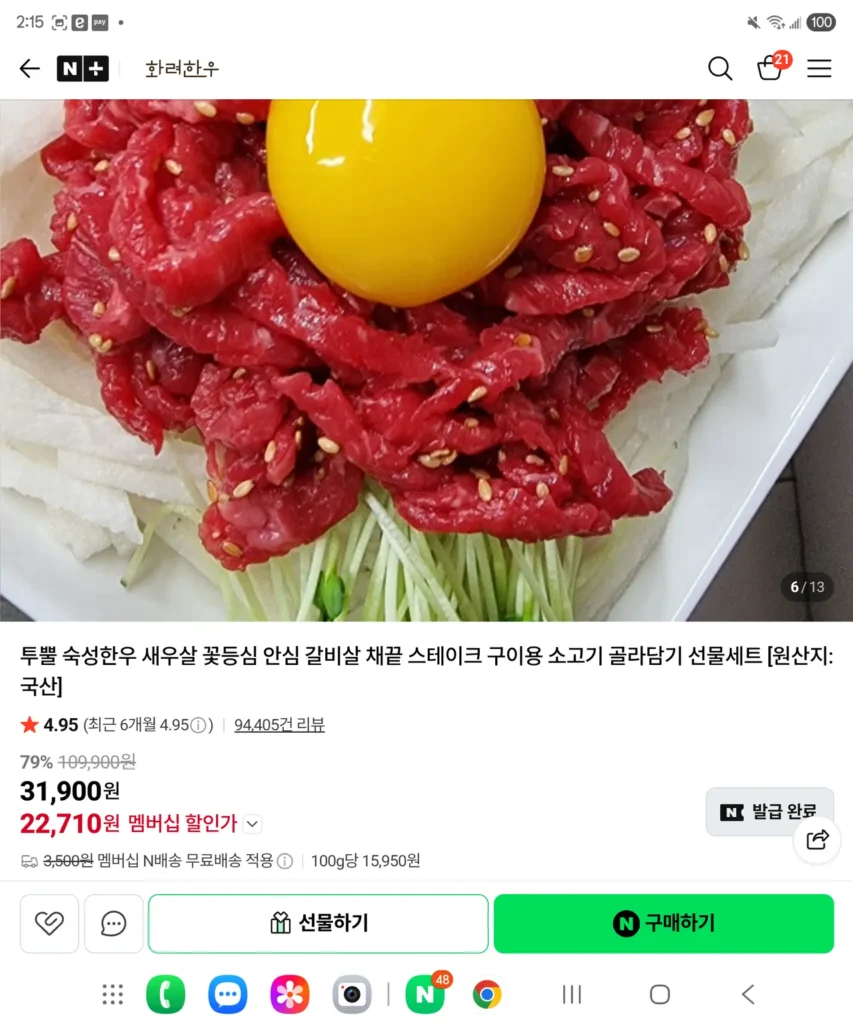853x1024 pixels.
Task: Open the hamburger menu
Action: coord(819,69)
